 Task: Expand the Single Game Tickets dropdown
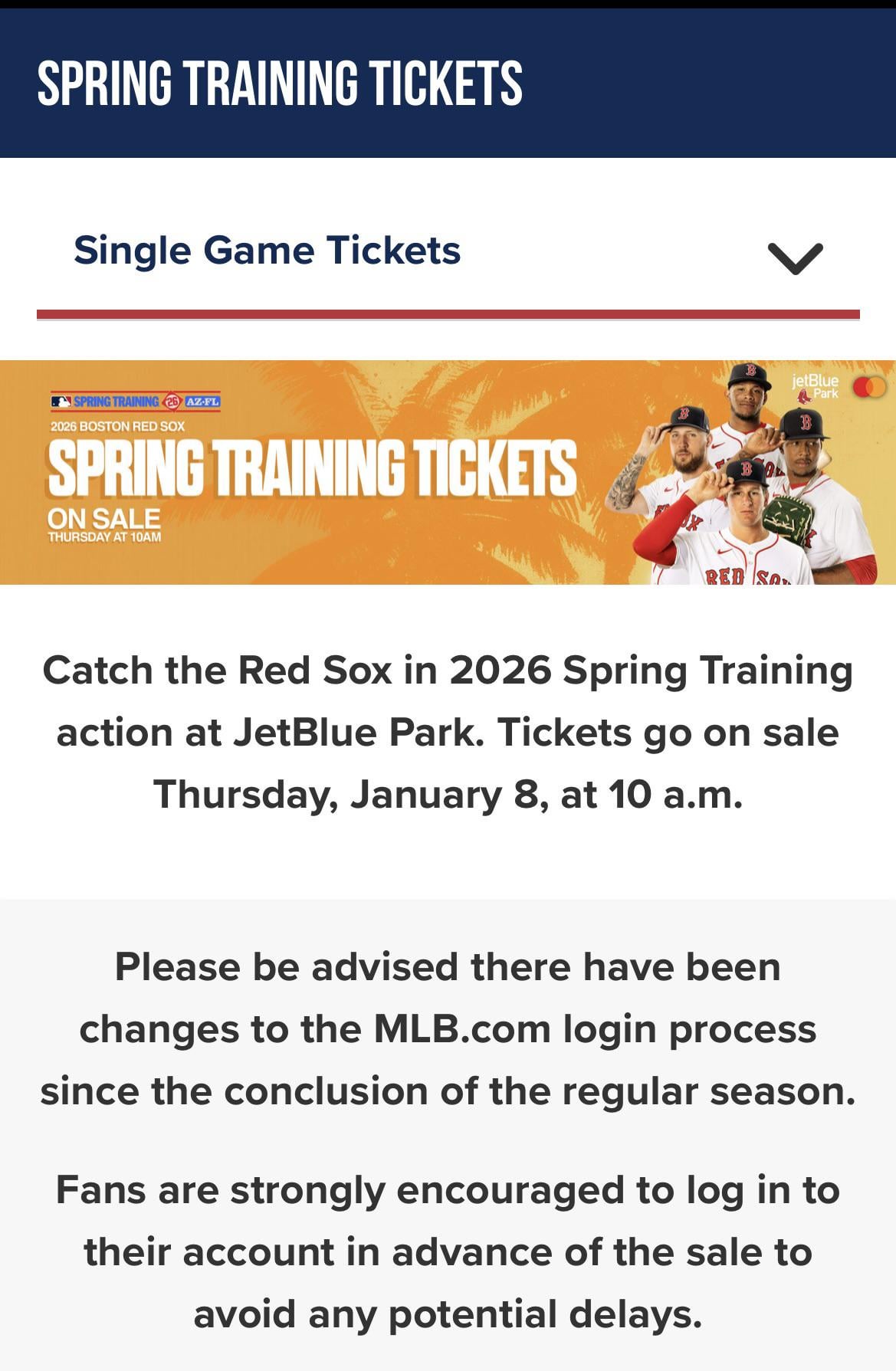[794, 257]
